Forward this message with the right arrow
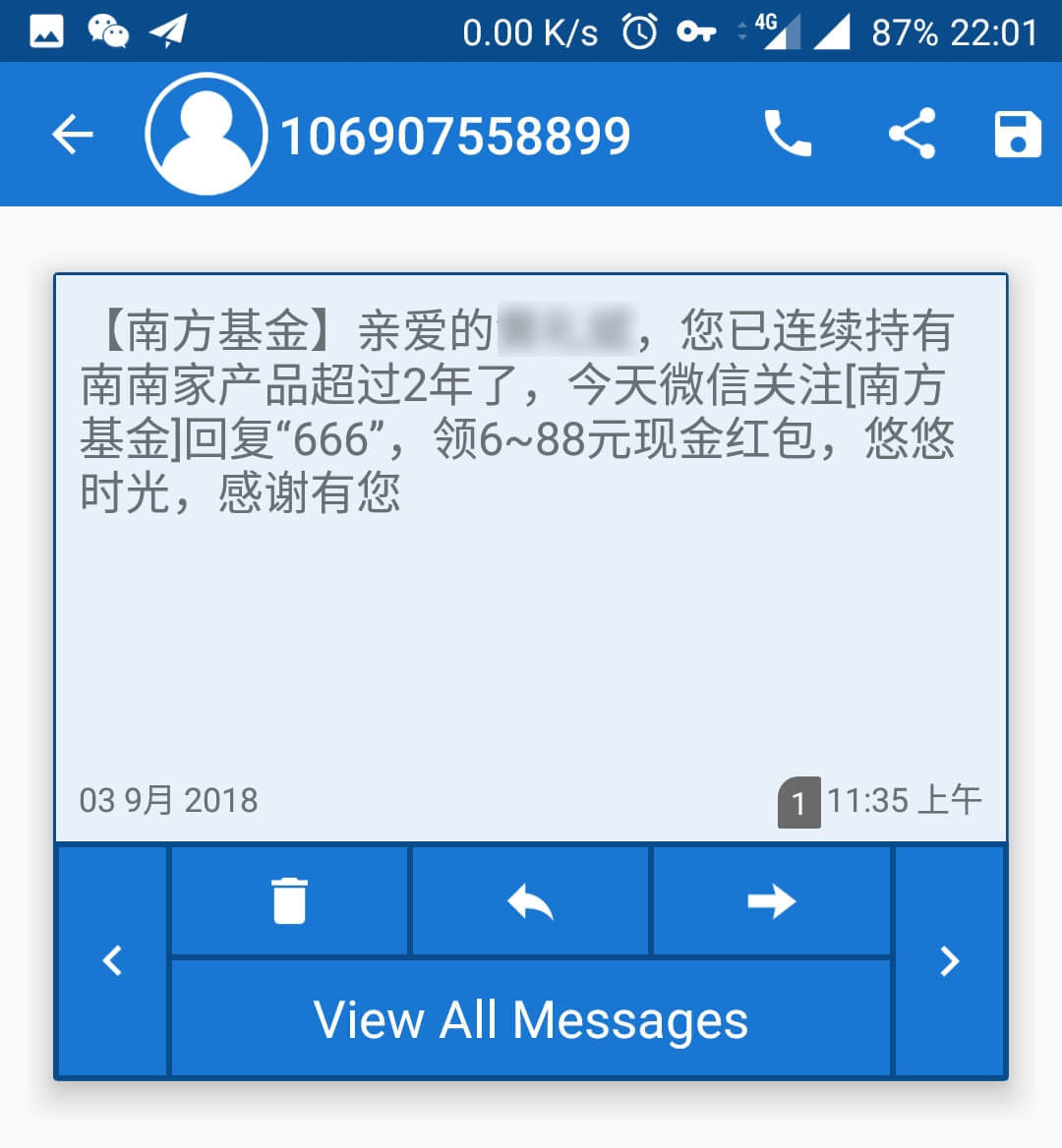This screenshot has height=1148, width=1062. (771, 900)
